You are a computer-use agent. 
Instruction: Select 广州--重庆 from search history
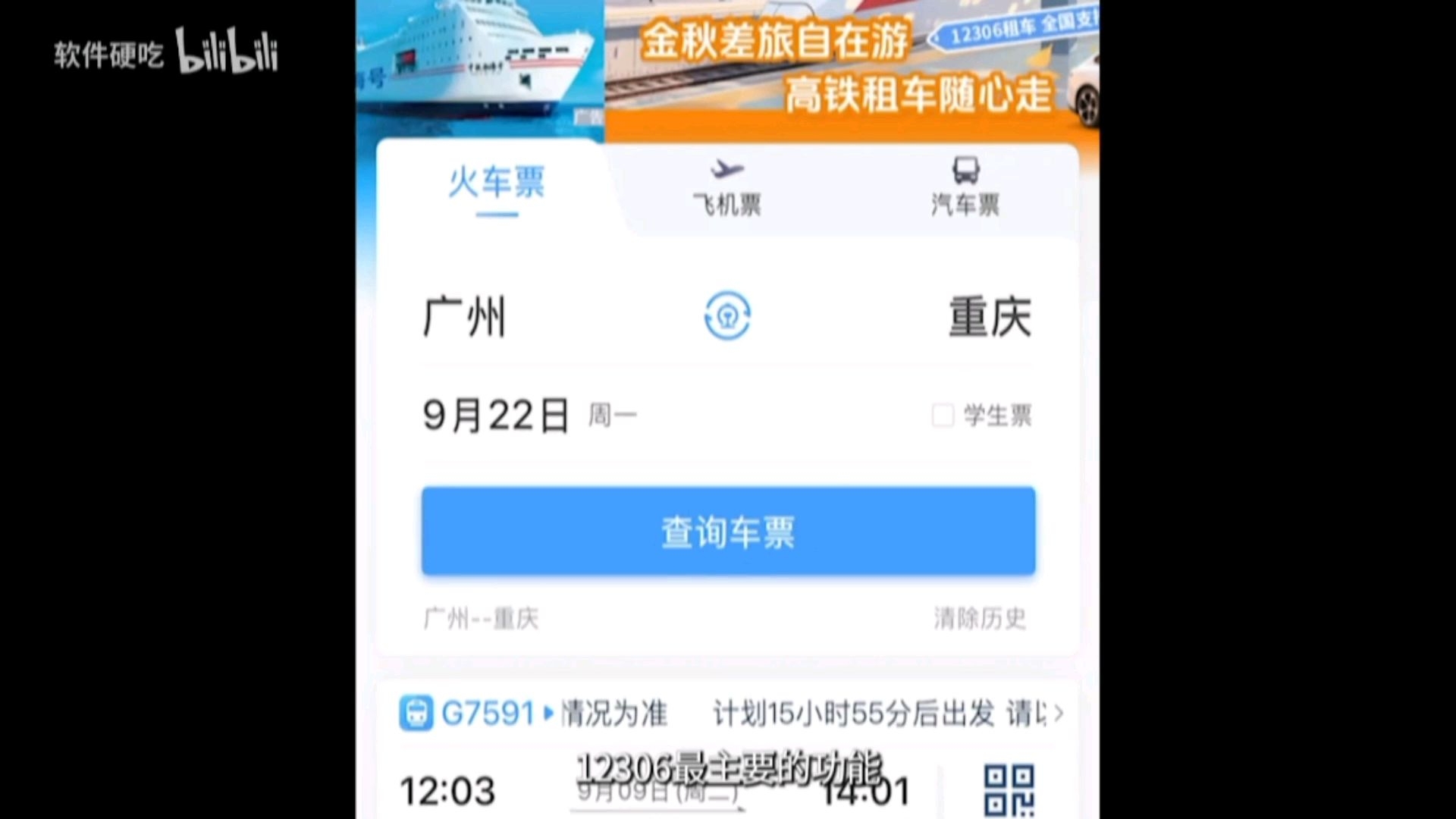click(x=481, y=619)
